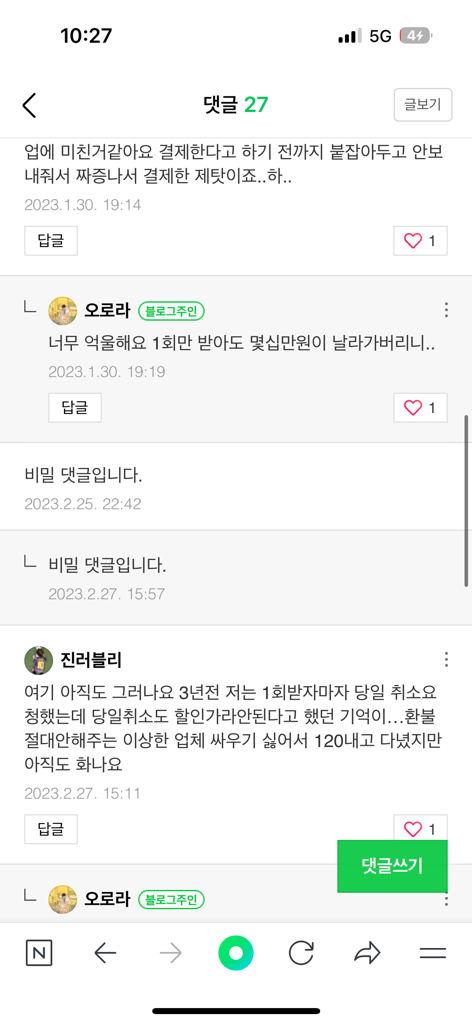Open 오로라's profile from the 19:19 reply

coord(63,311)
